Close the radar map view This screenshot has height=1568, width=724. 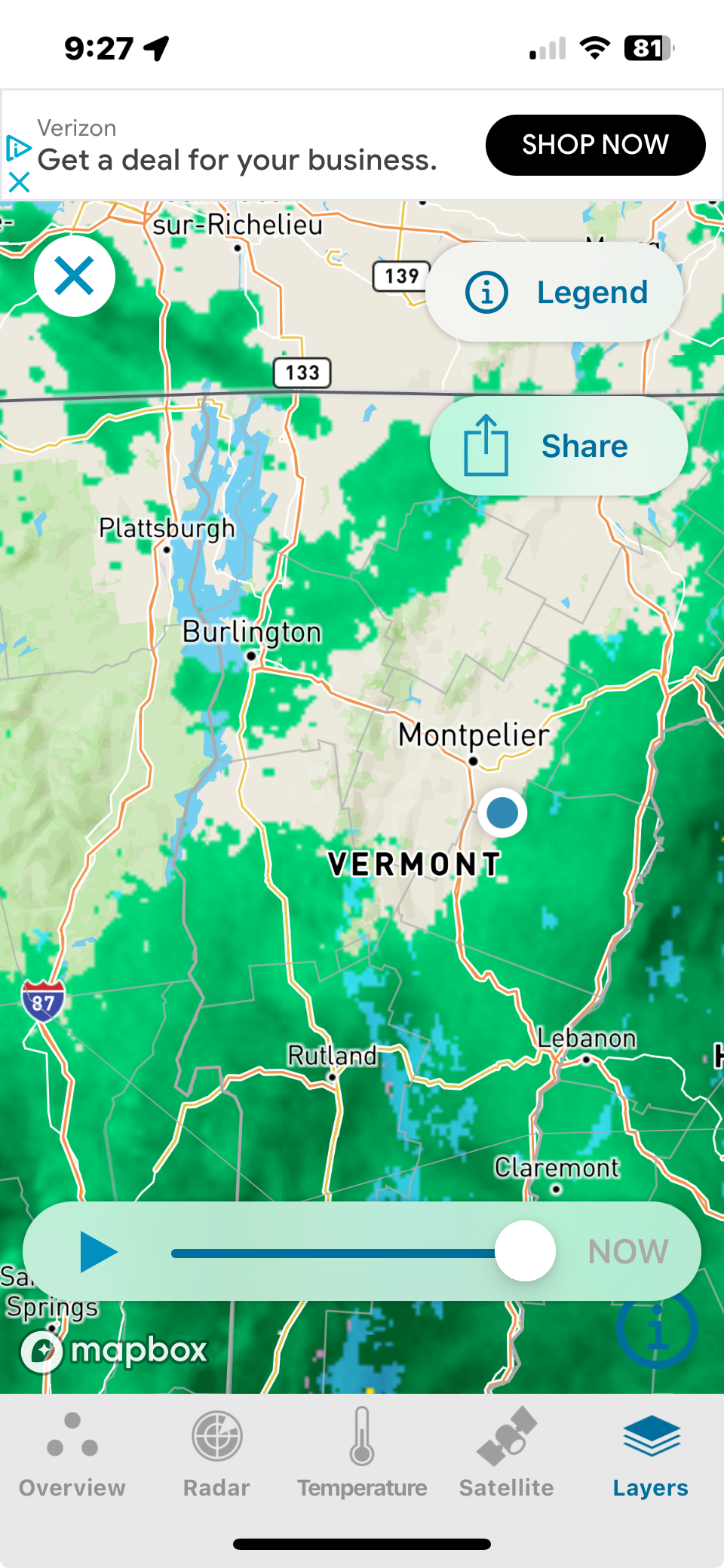click(x=75, y=275)
